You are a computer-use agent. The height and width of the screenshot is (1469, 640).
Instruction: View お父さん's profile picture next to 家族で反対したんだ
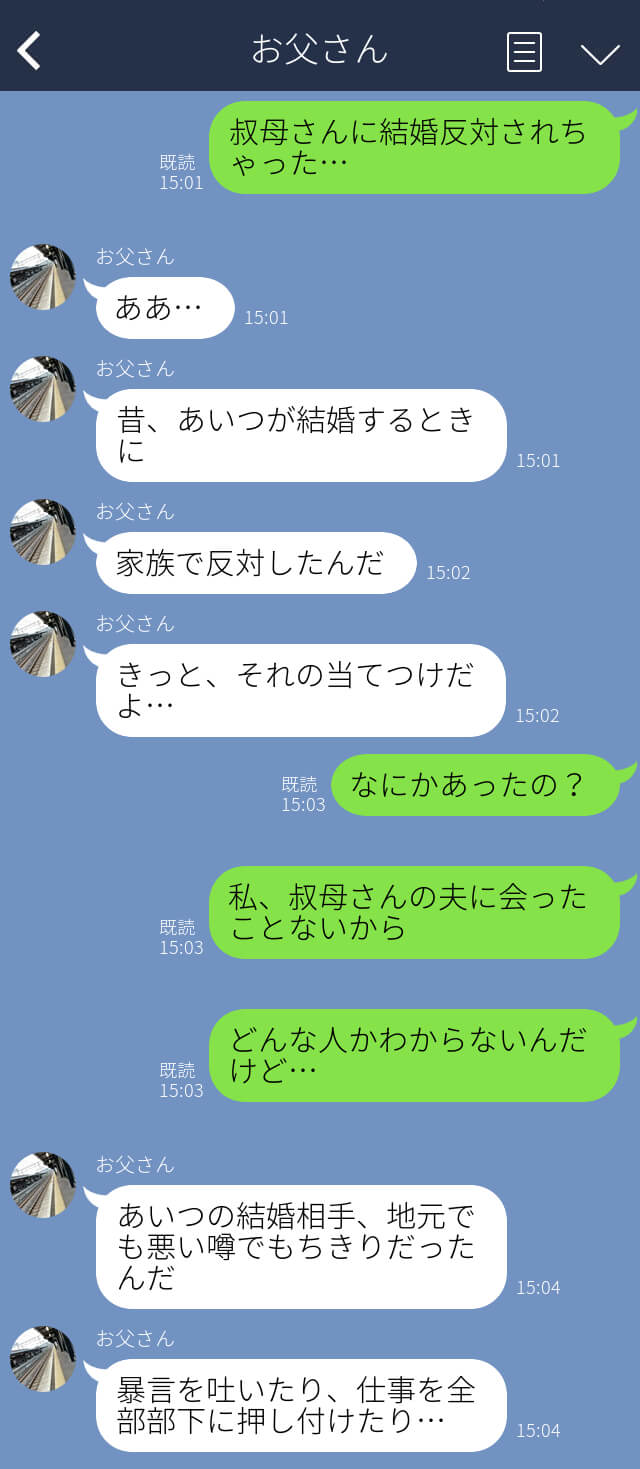(x=43, y=532)
